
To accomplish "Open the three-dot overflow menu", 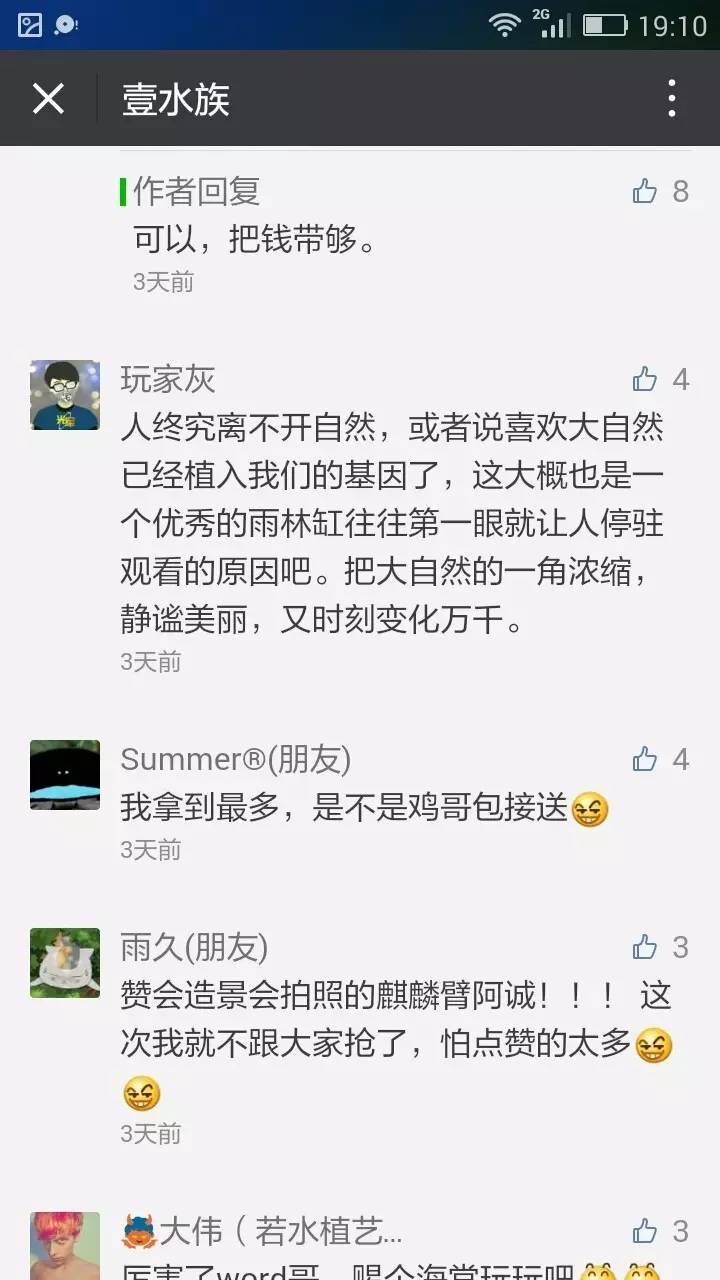I will point(672,99).
